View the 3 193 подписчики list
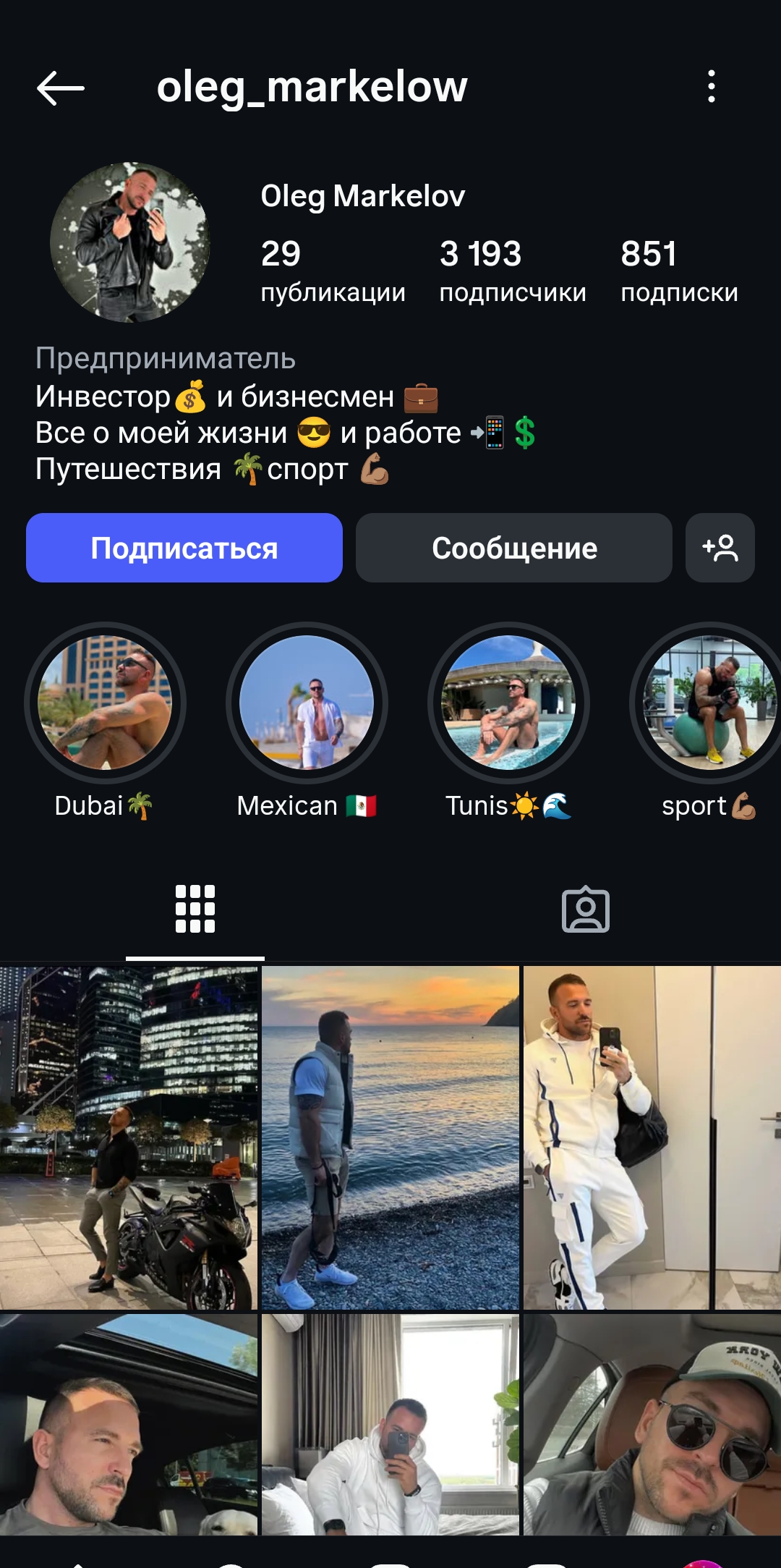The image size is (781, 1568). [512, 271]
